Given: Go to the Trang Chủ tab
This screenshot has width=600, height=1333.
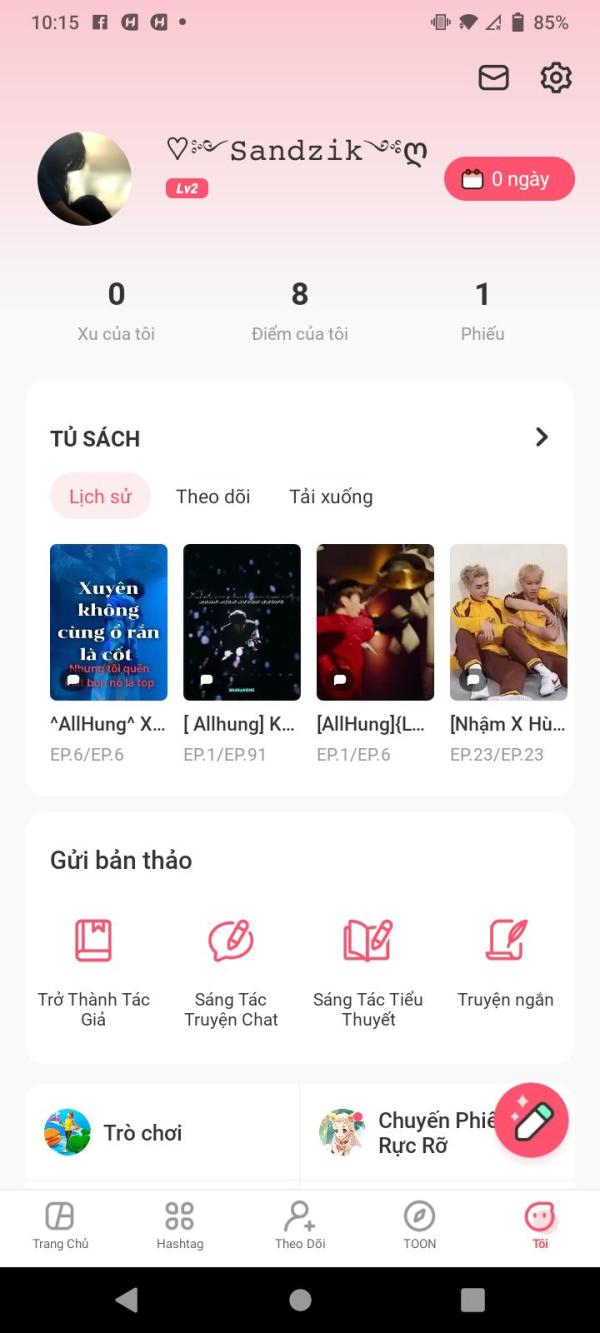Looking at the screenshot, I should (x=60, y=1225).
